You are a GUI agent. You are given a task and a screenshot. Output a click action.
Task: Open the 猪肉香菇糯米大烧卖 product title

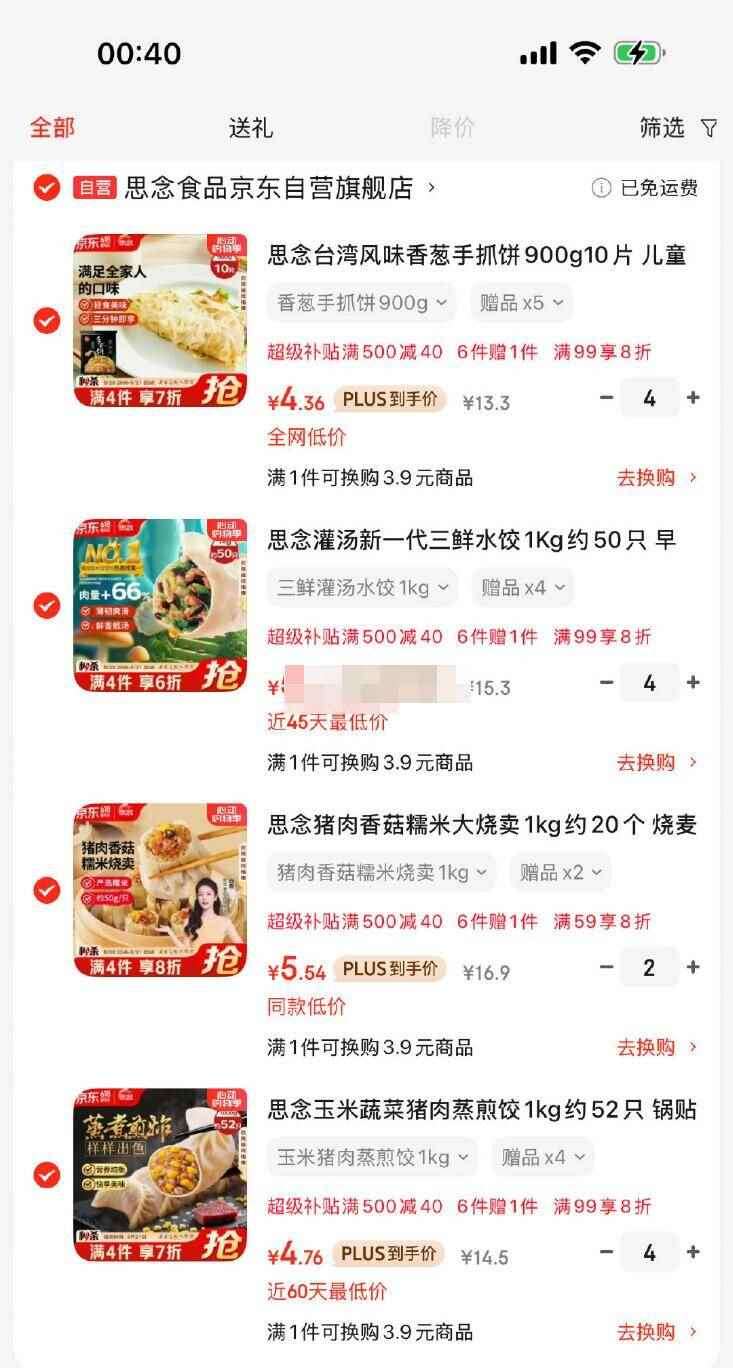click(x=482, y=825)
